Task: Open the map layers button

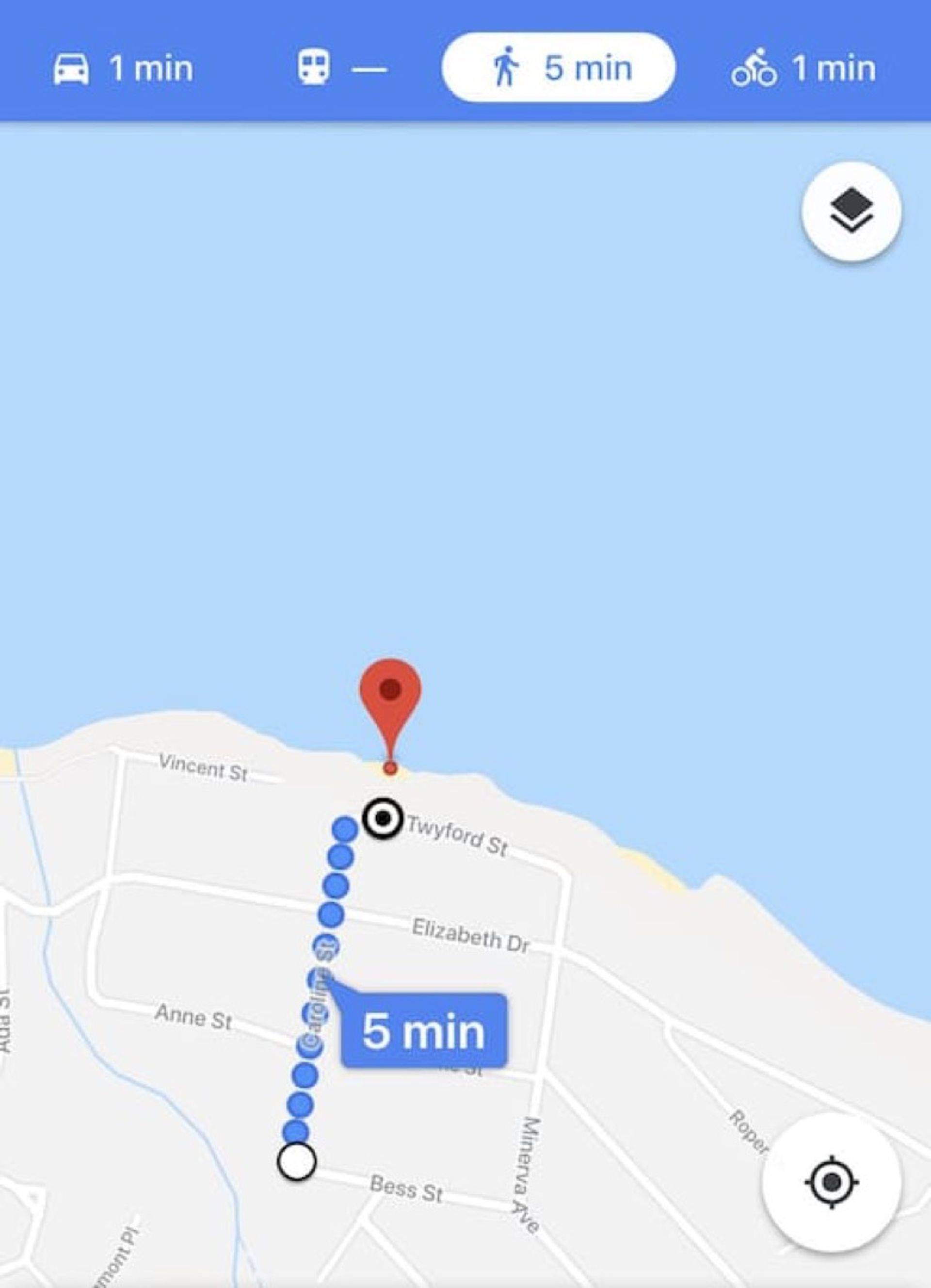Action: [x=851, y=211]
